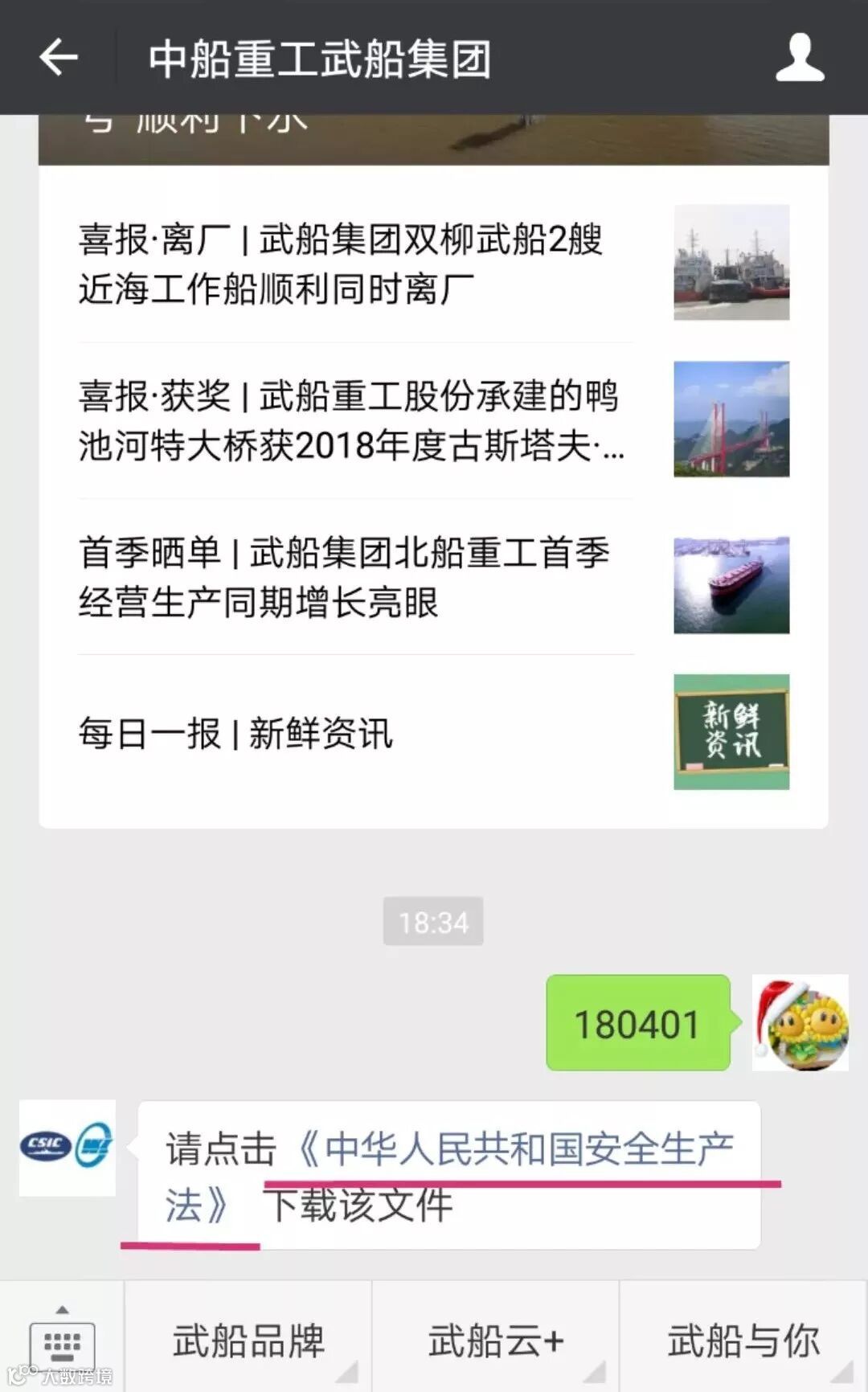The width and height of the screenshot is (868, 1392).
Task: Switch to keyboard input
Action: 62,1341
